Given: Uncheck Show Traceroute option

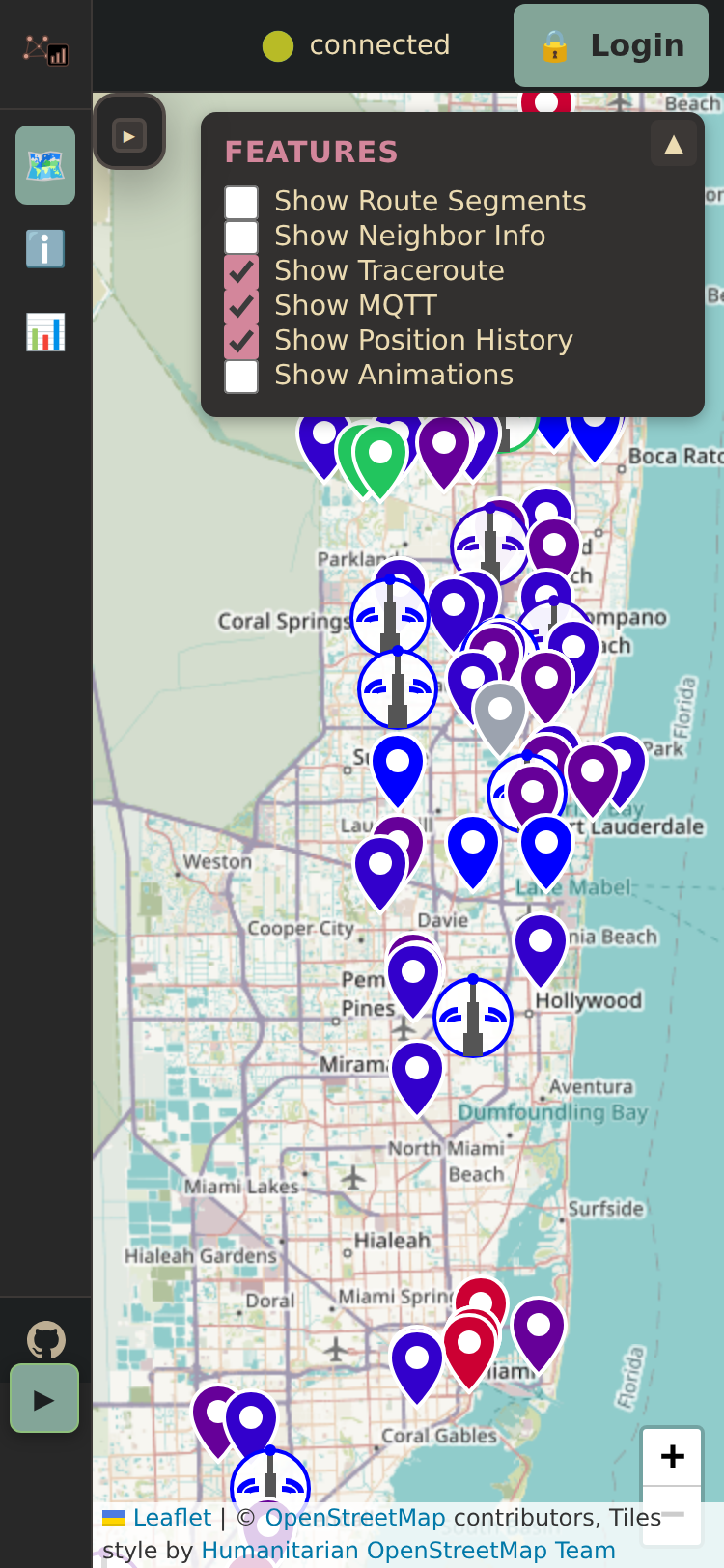Looking at the screenshot, I should [x=241, y=271].
